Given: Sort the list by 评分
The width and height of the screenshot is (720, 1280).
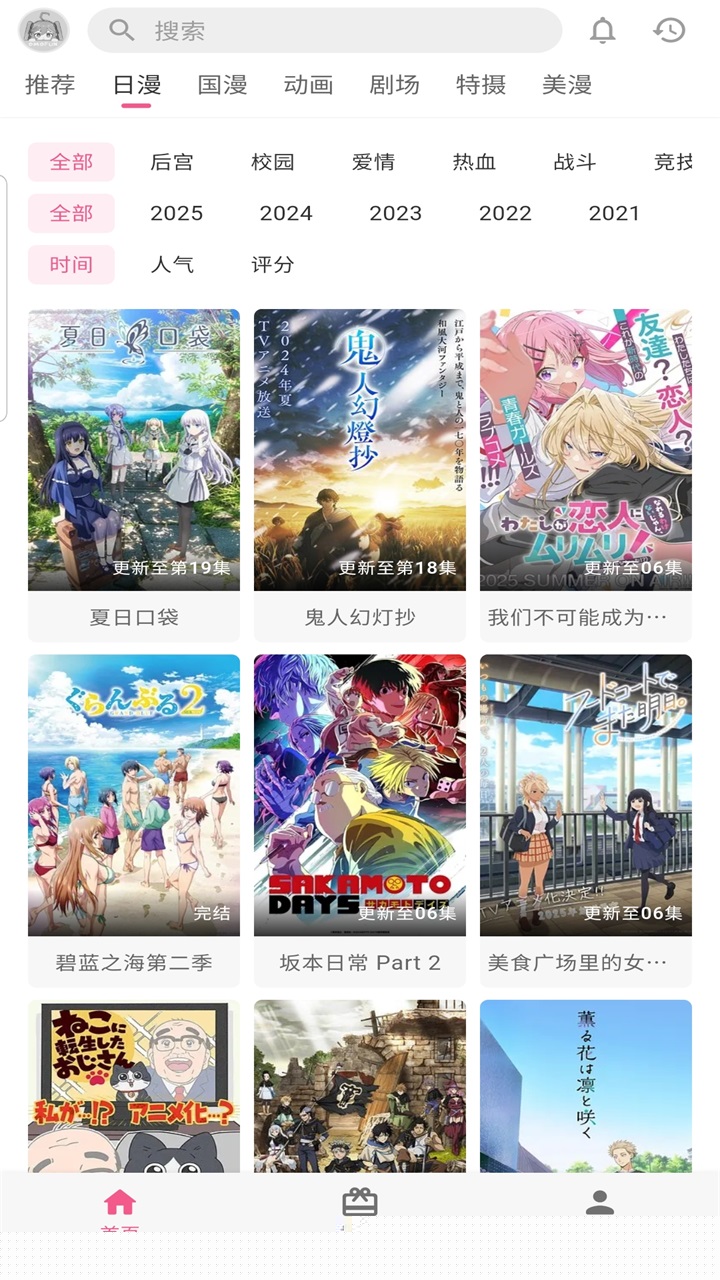Looking at the screenshot, I should (273, 265).
